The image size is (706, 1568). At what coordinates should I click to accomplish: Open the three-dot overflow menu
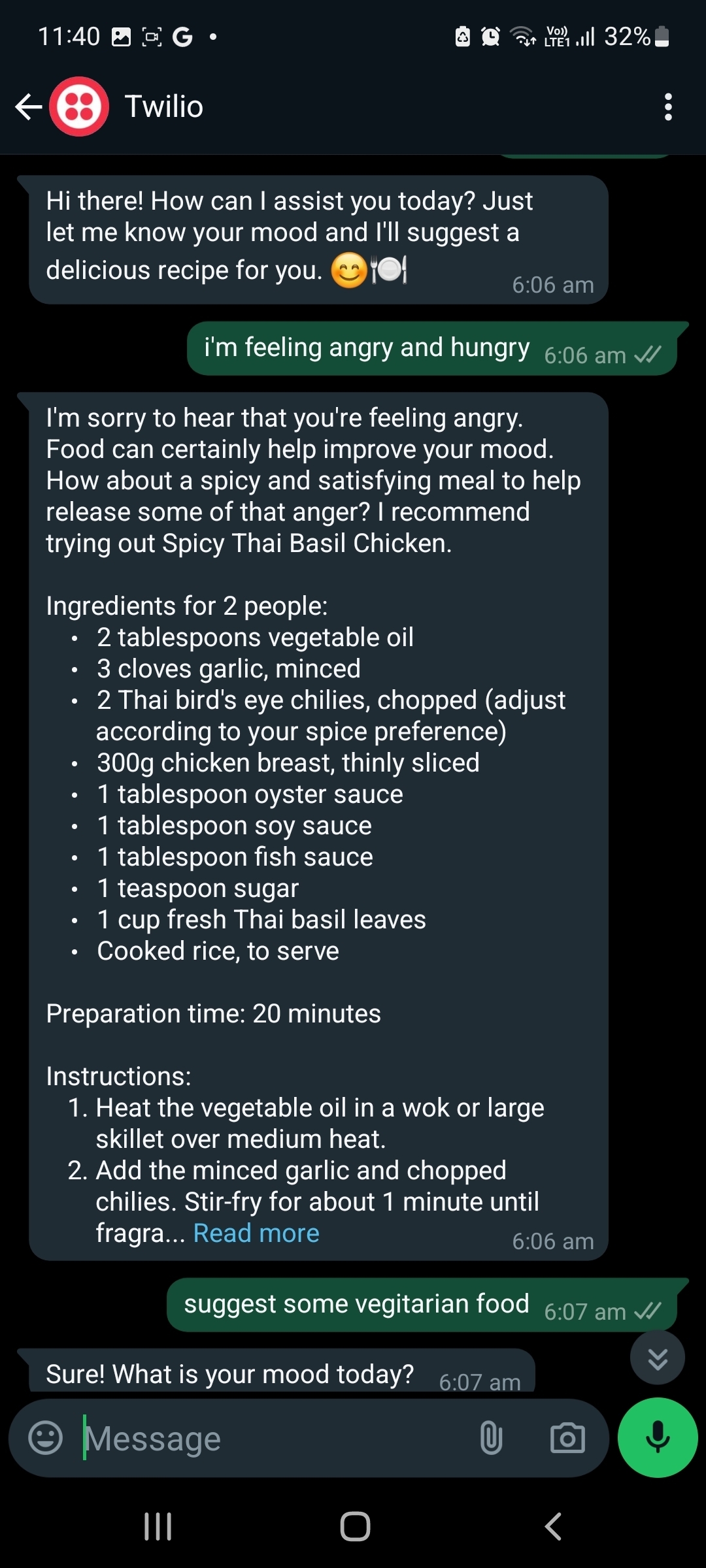(667, 106)
